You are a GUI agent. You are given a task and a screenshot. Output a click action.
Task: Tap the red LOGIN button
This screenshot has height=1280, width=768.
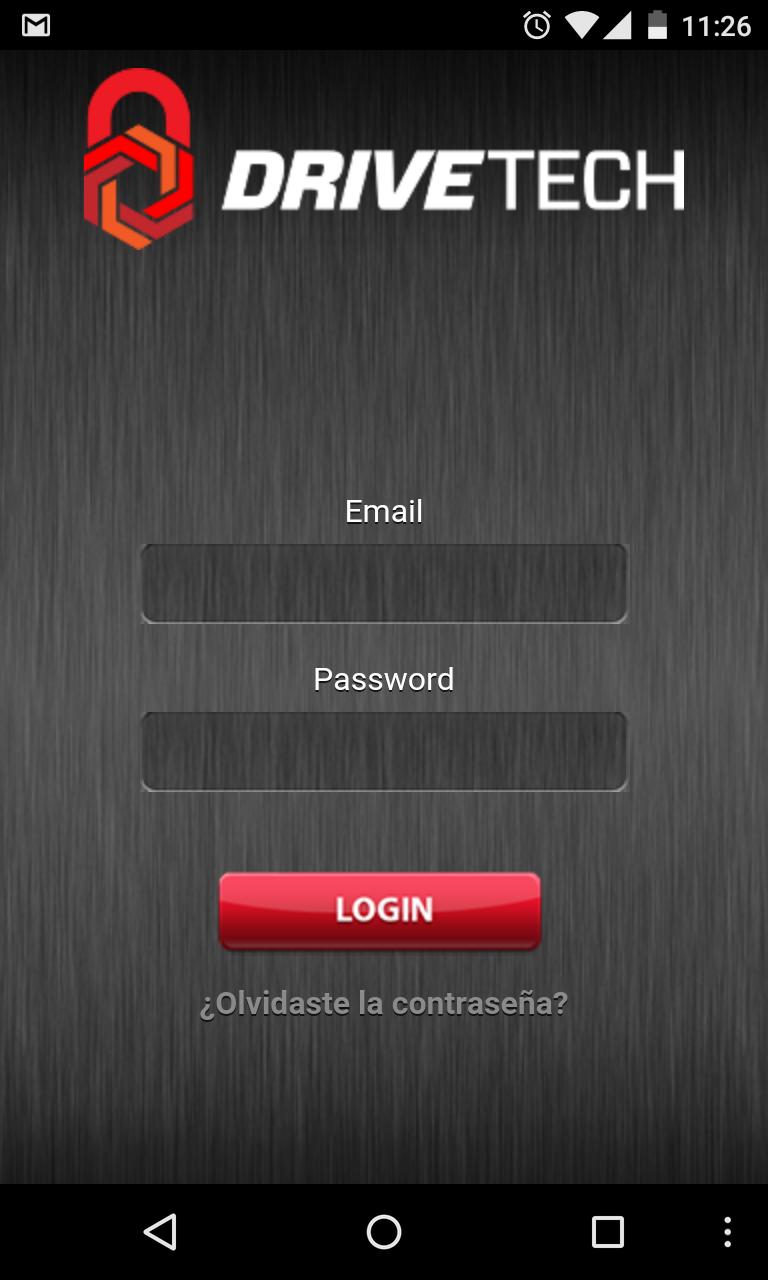(380, 910)
